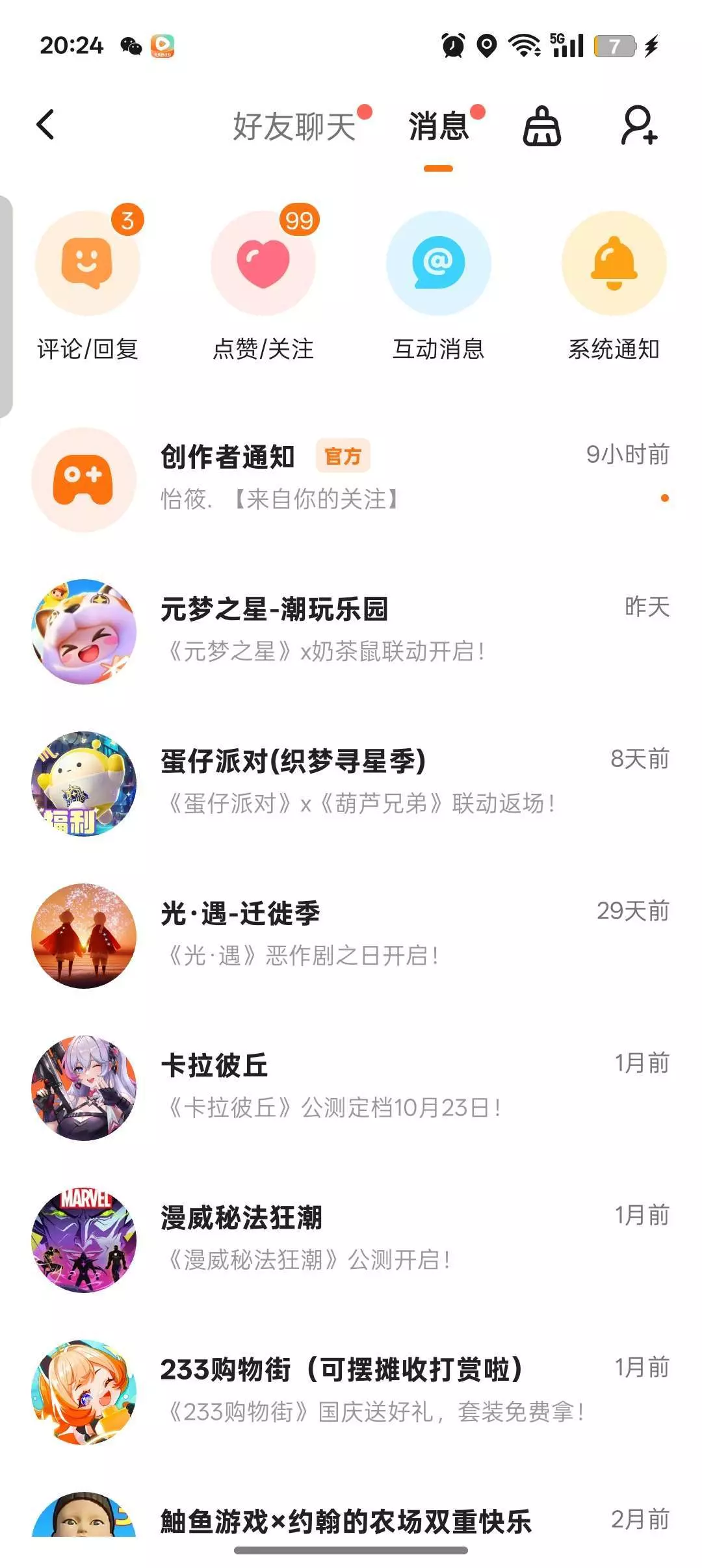Open 系统通知
Image resolution: width=702 pixels, height=1568 pixels.
click(614, 286)
